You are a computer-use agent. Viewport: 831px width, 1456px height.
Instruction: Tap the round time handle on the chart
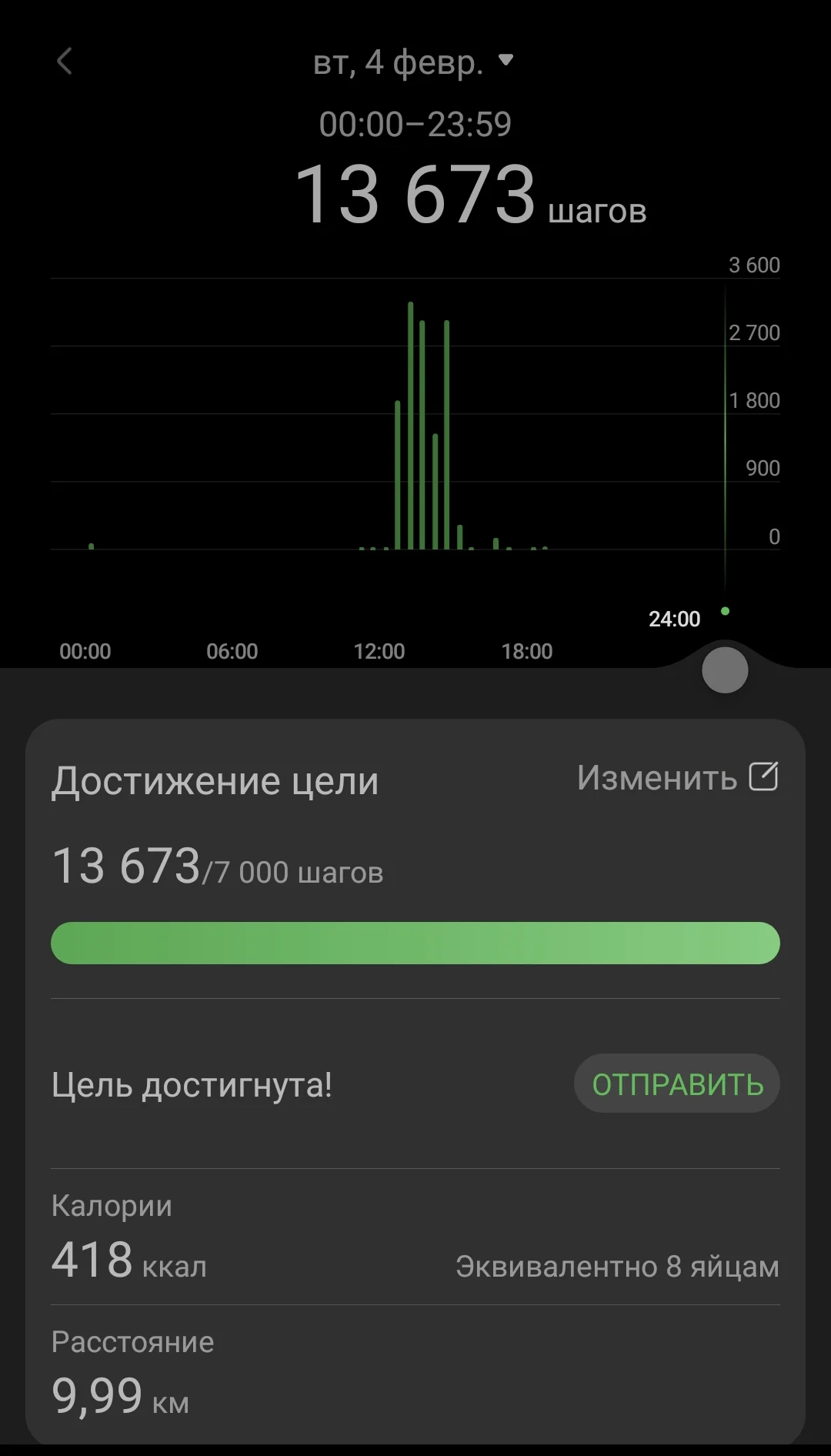pos(725,670)
